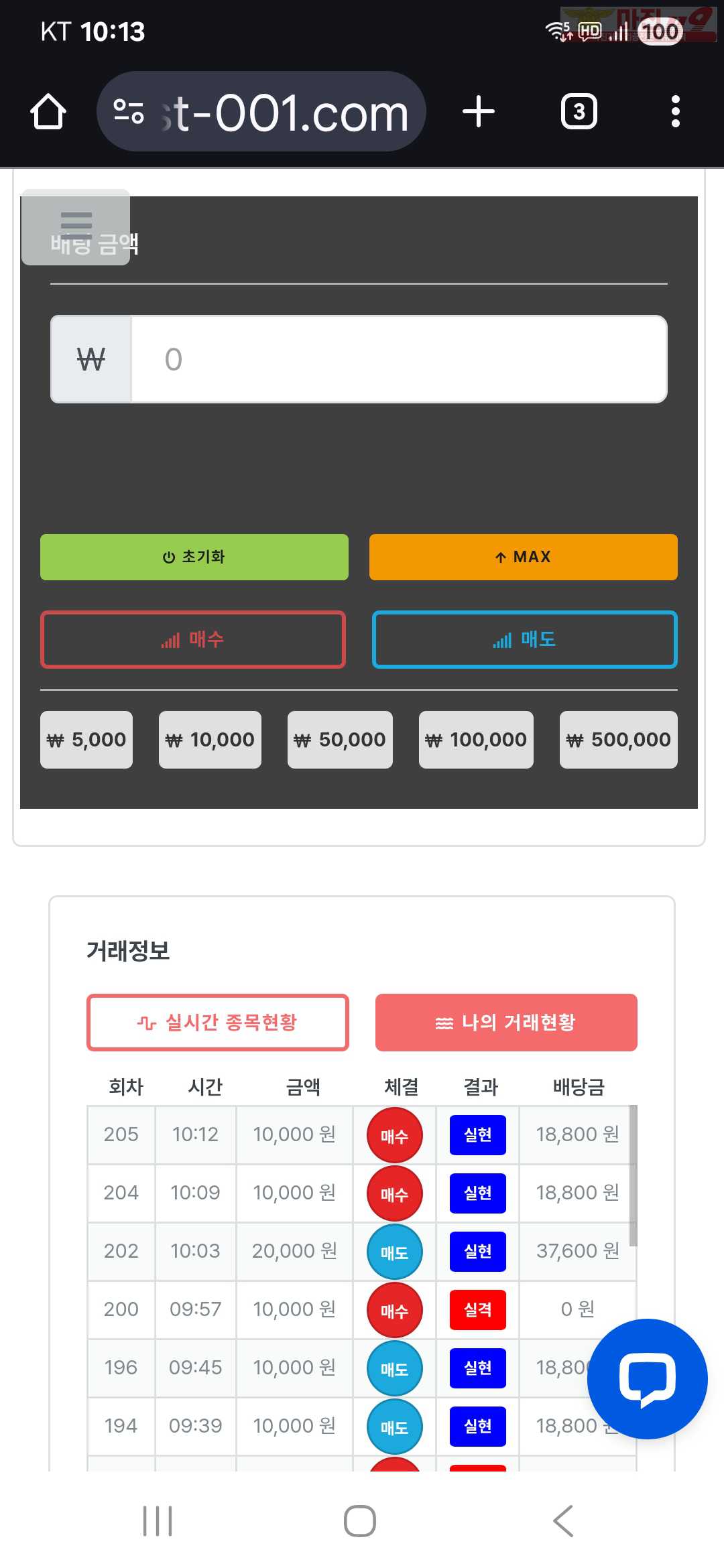Viewport: 724px width, 1568px height.
Task: Reset the amount with 초기화
Action: 194,557
